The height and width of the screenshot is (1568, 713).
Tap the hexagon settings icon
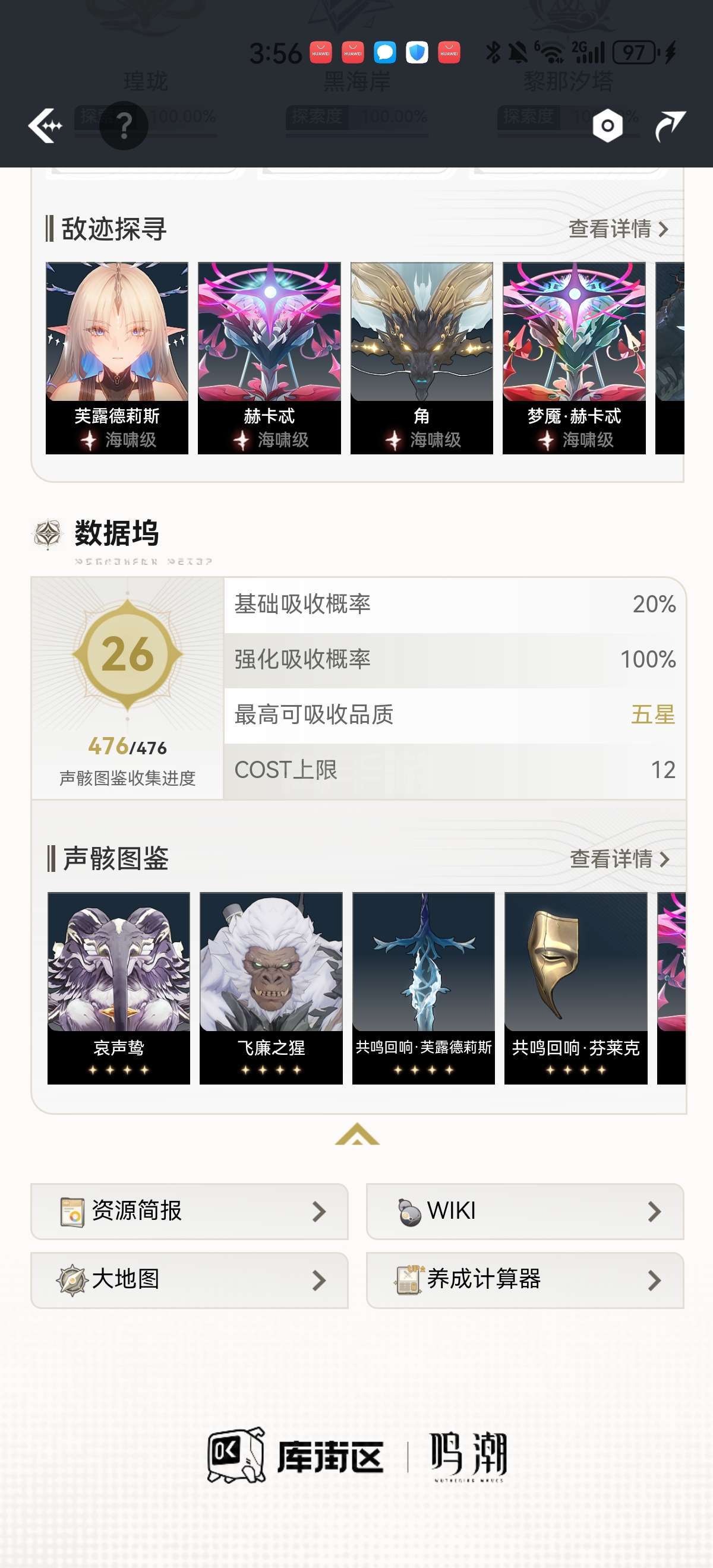click(x=607, y=126)
